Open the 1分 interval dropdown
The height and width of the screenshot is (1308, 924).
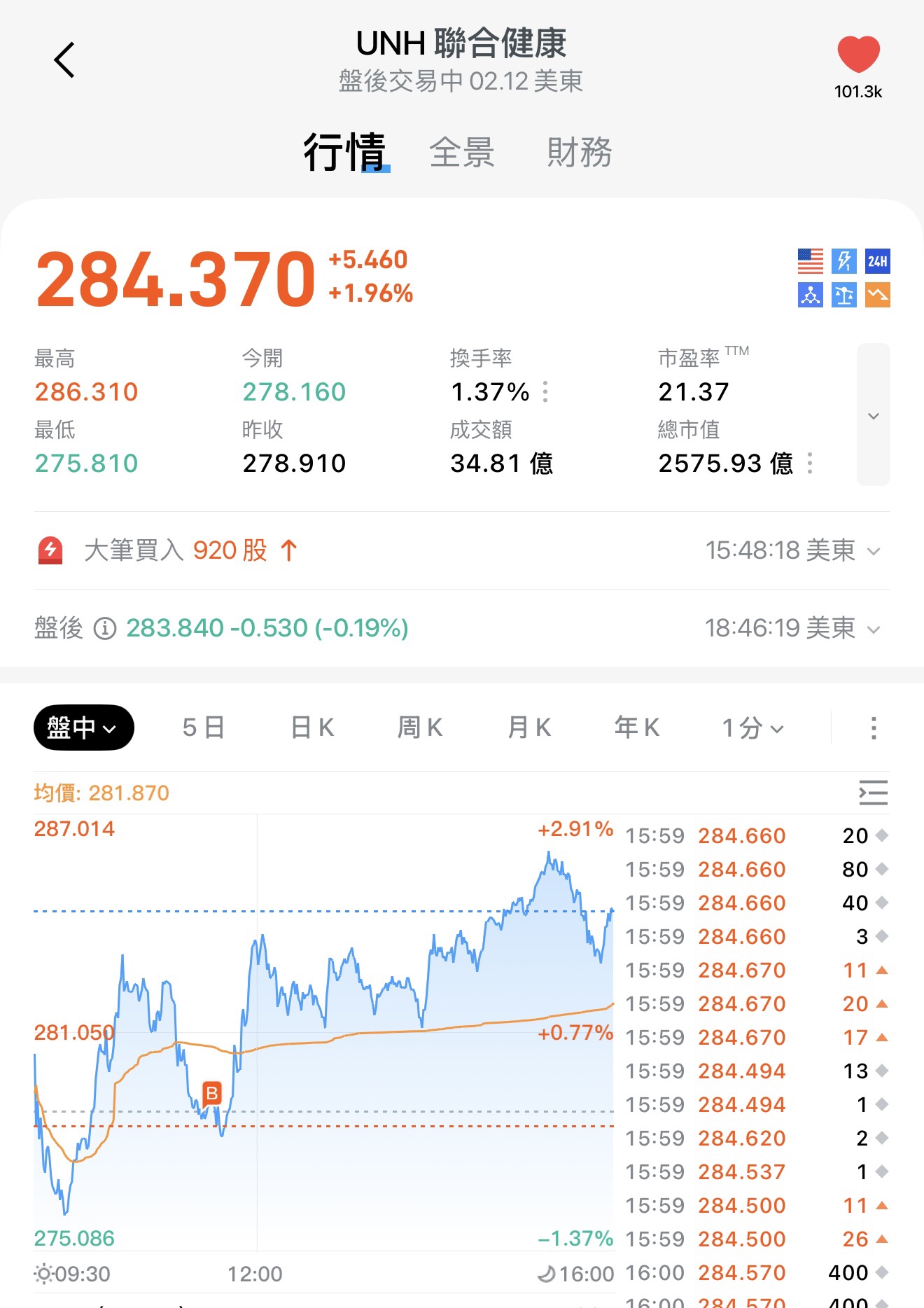tap(752, 728)
